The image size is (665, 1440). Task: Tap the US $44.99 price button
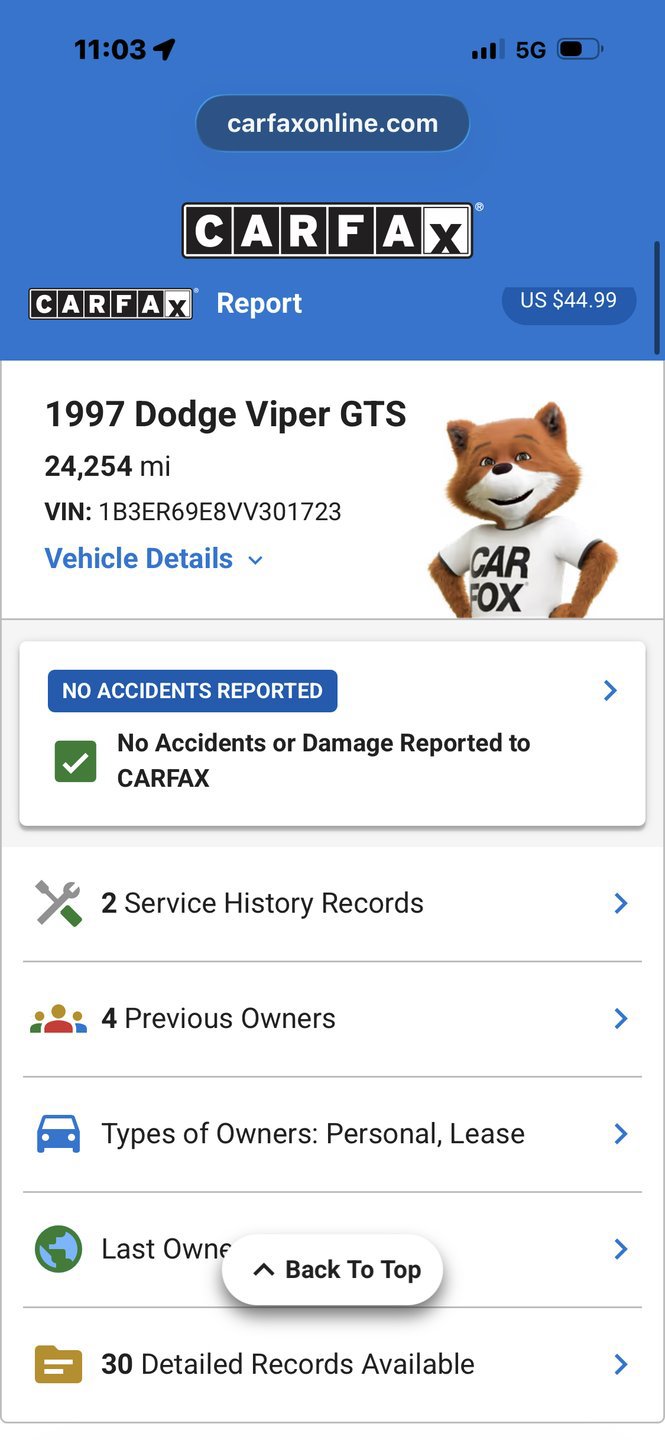(x=568, y=300)
